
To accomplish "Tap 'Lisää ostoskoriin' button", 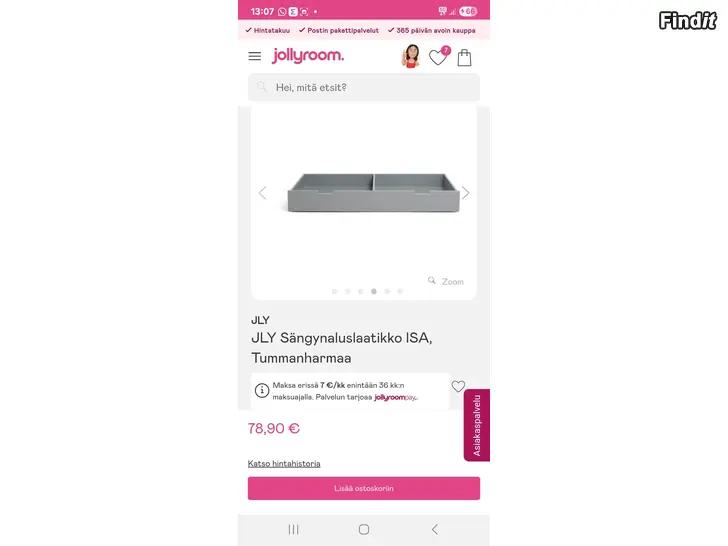I will click(364, 488).
